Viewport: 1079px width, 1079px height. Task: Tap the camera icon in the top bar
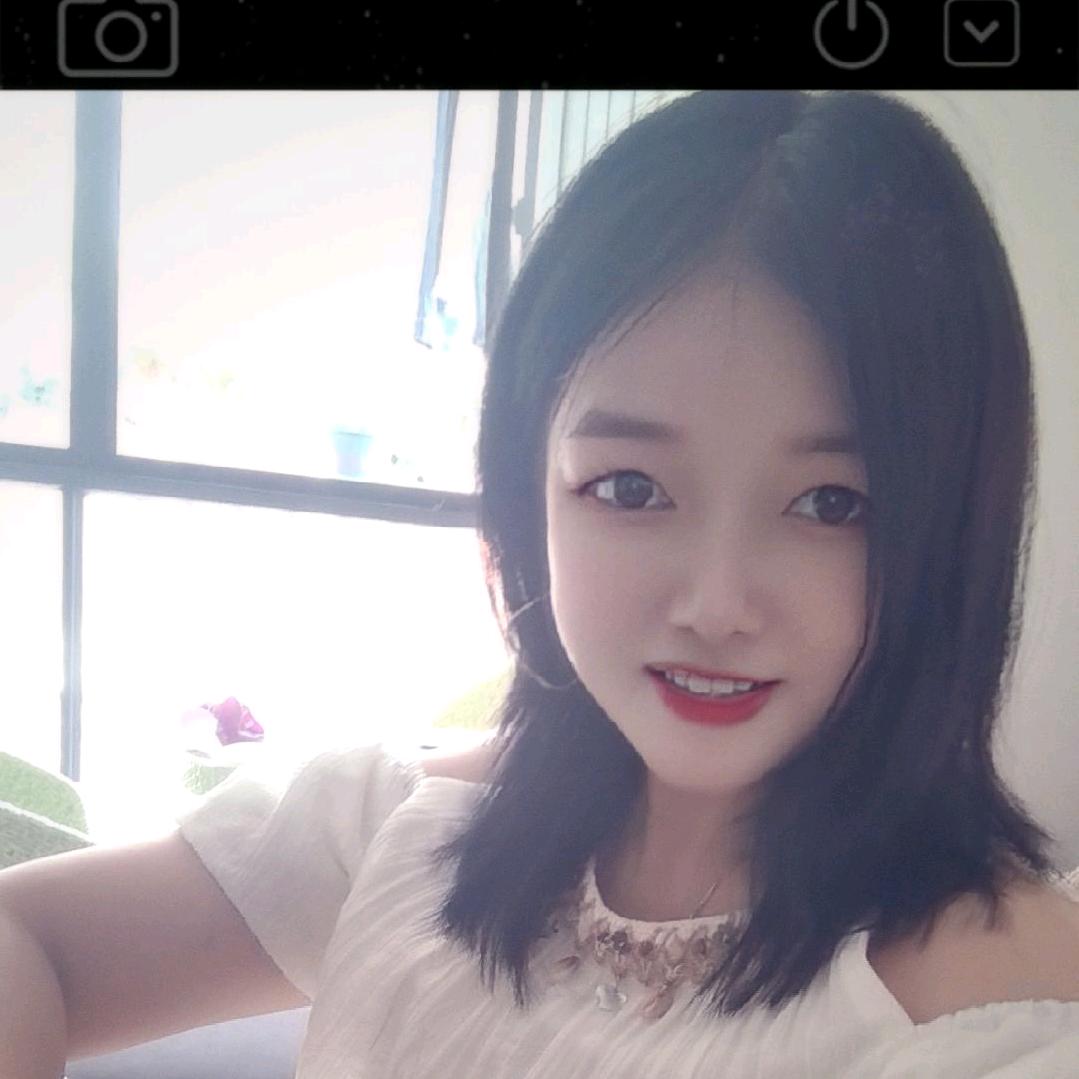coord(118,37)
